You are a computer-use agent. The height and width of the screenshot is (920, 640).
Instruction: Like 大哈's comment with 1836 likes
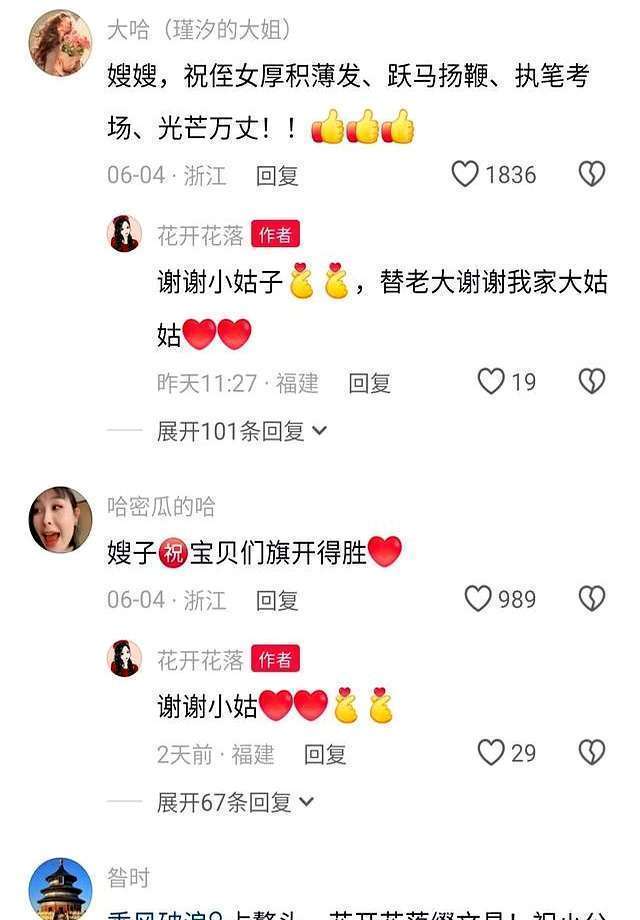[x=466, y=175]
